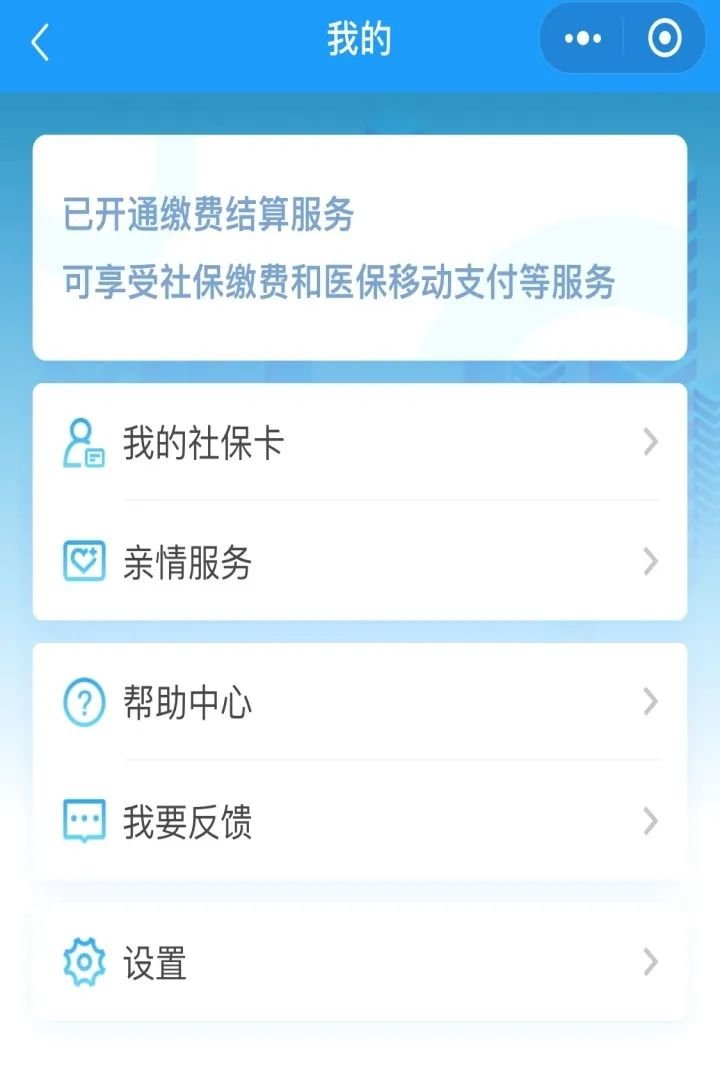This screenshot has height=1075, width=720.
Task: Select 亲情服务 row
Action: coord(360,562)
